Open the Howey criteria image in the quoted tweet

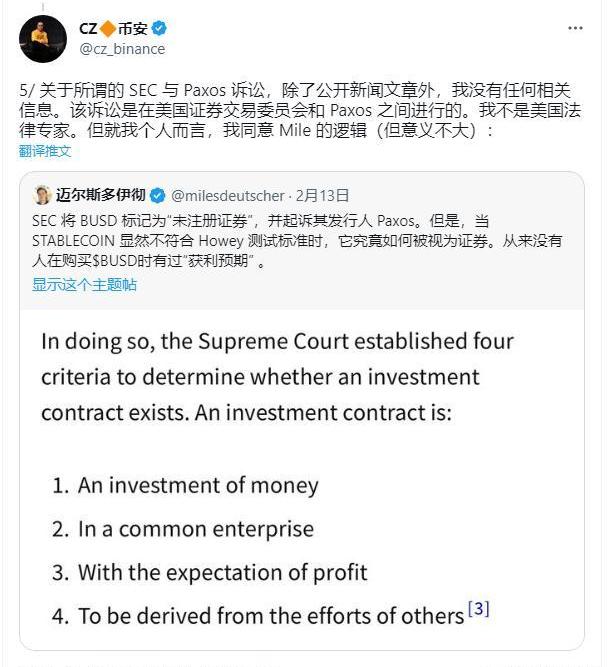[300, 480]
